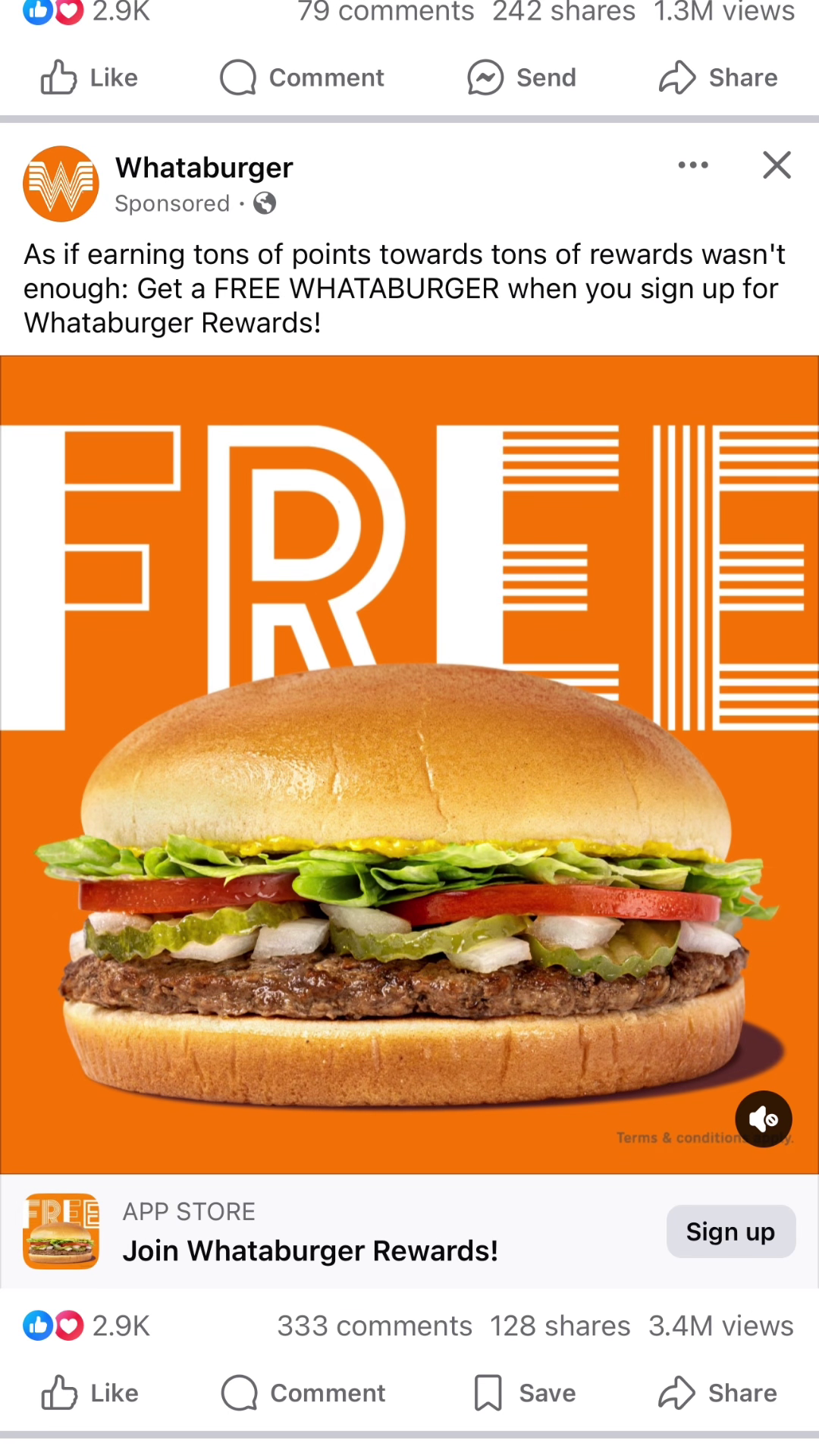The image size is (819, 1456).
Task: Open the Join Whataburger Rewards app link
Action: [x=310, y=1250]
